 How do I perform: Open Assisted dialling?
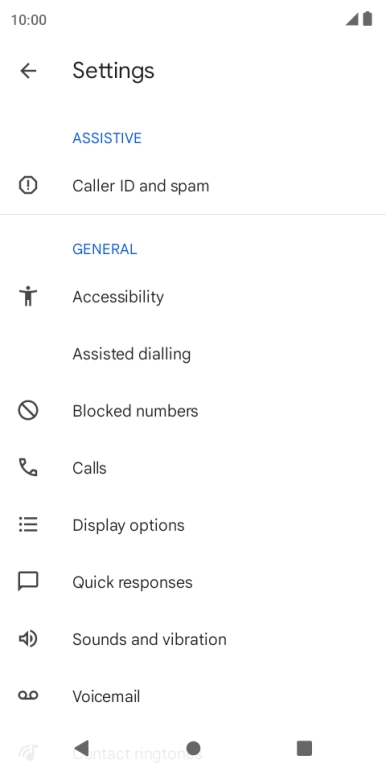(x=193, y=354)
